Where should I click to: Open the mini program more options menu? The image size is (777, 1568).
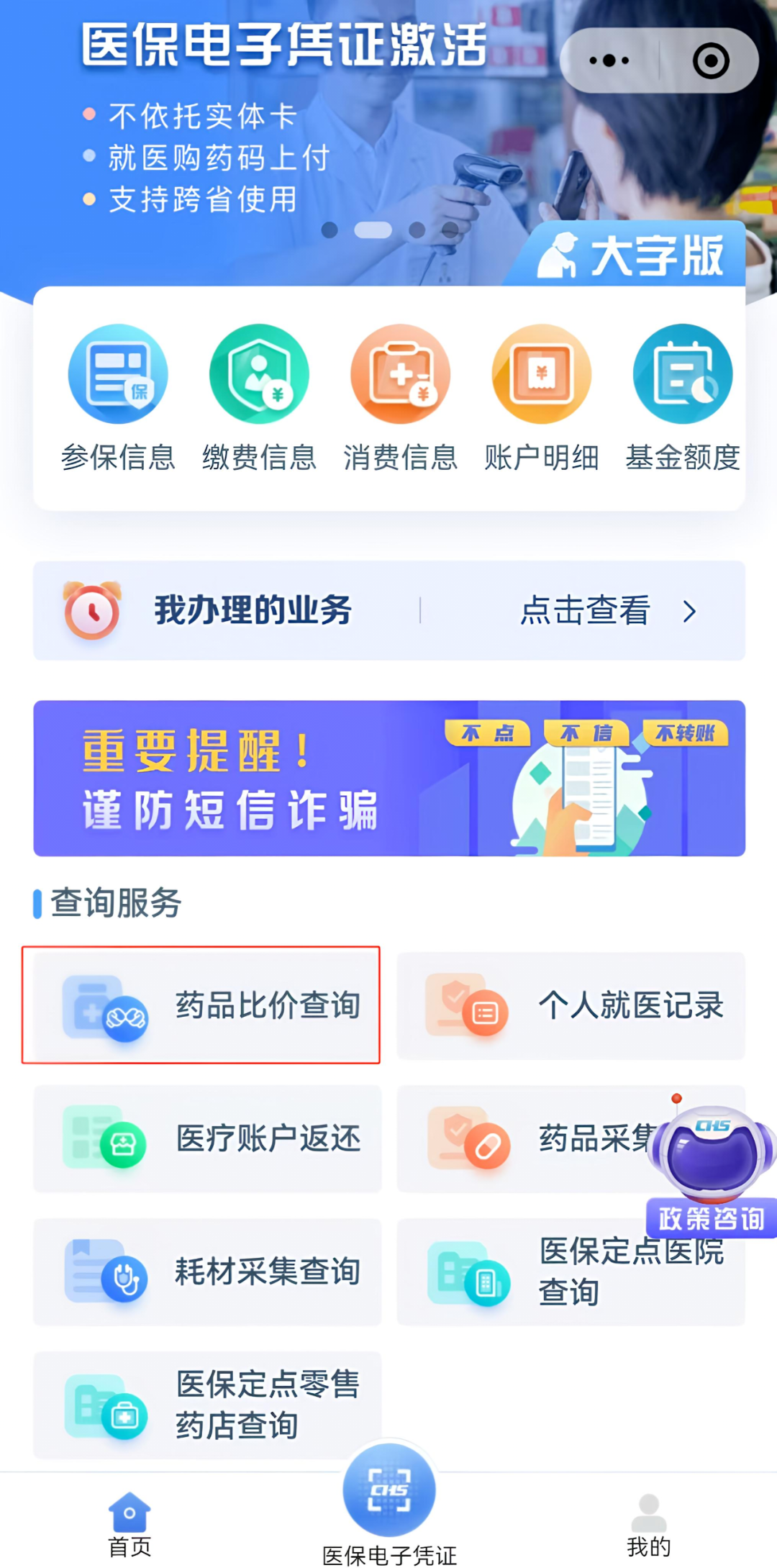tap(609, 60)
